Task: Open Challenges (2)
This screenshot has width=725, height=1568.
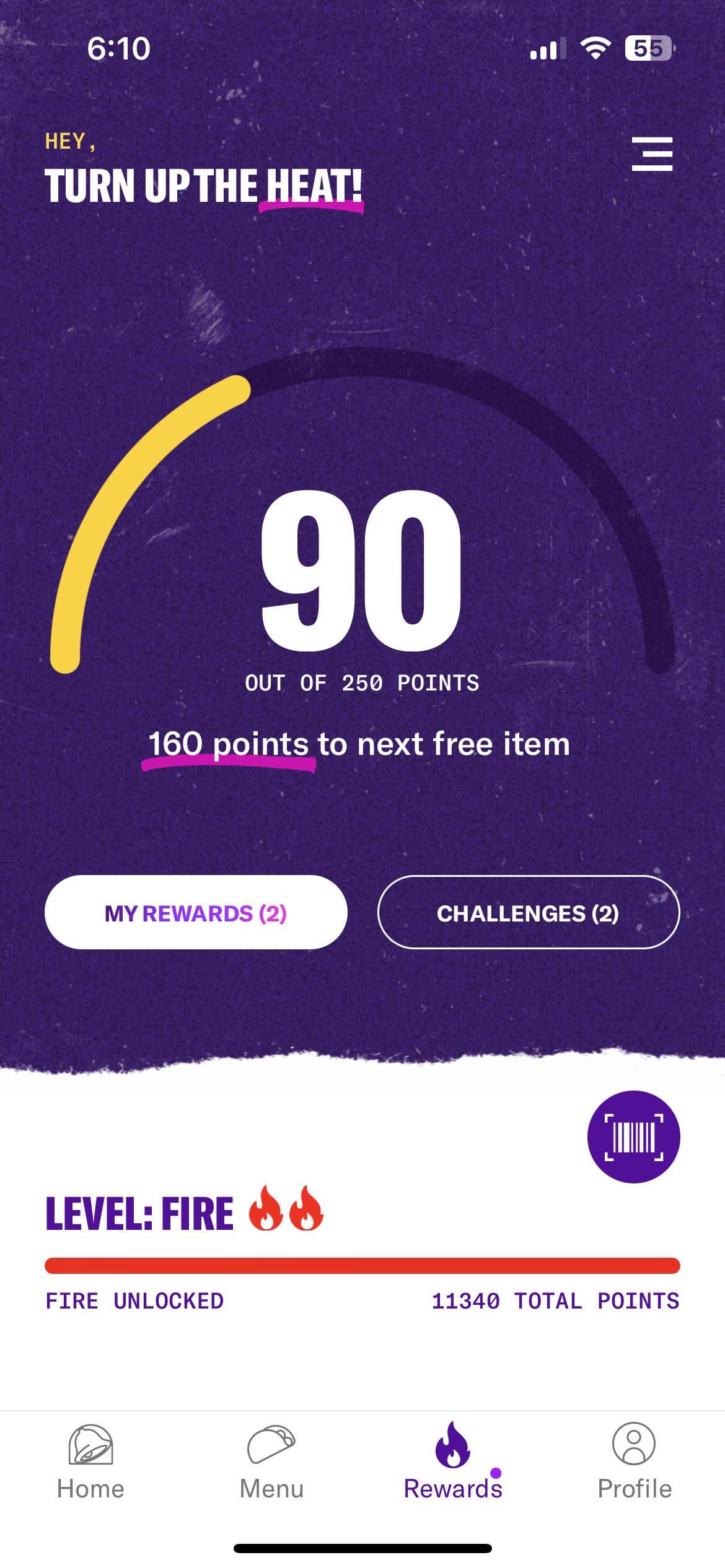Action: (528, 912)
